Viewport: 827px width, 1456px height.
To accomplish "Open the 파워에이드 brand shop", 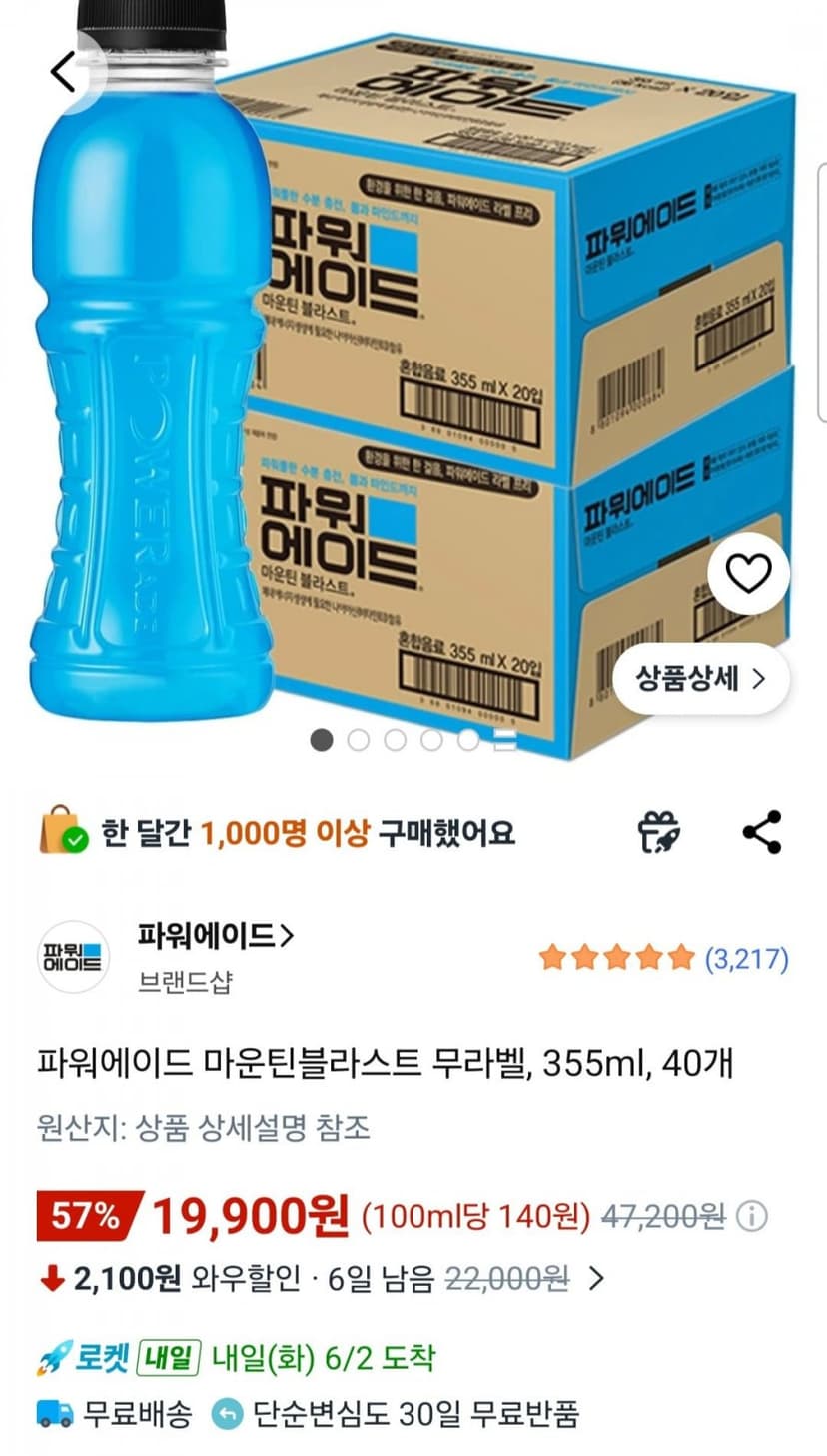I will click(x=216, y=936).
